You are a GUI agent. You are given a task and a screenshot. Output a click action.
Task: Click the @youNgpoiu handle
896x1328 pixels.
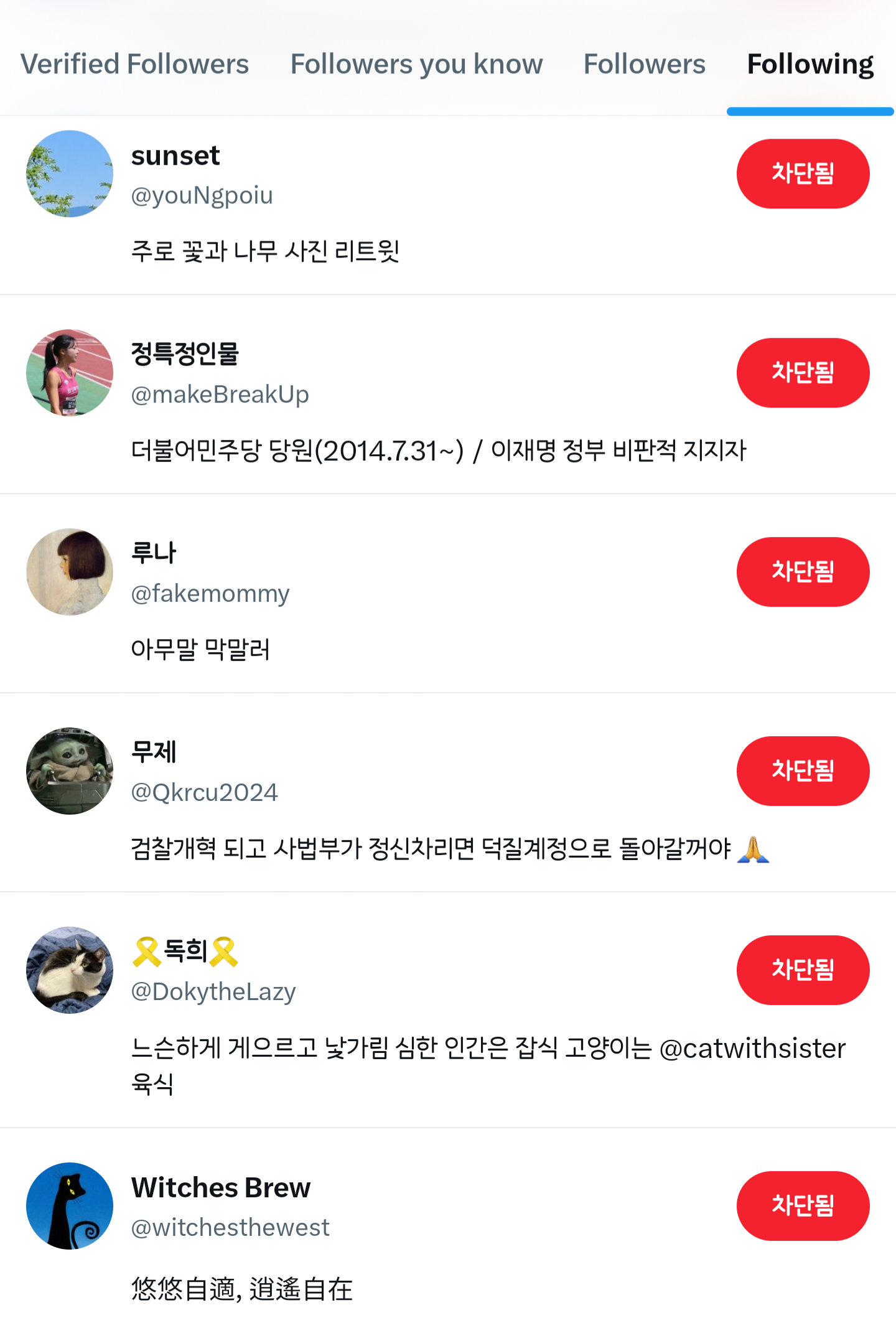click(x=203, y=196)
